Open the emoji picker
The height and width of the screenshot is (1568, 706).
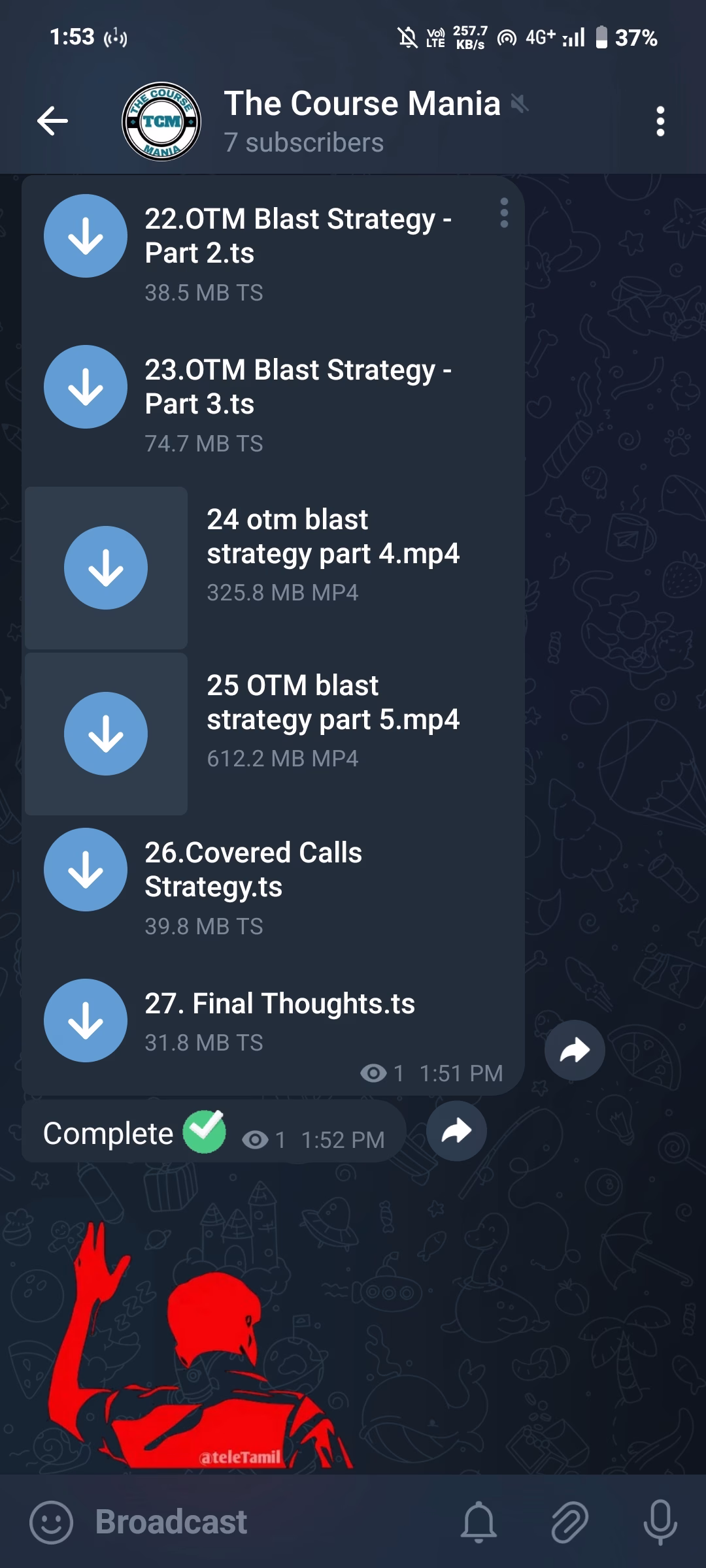click(51, 1522)
